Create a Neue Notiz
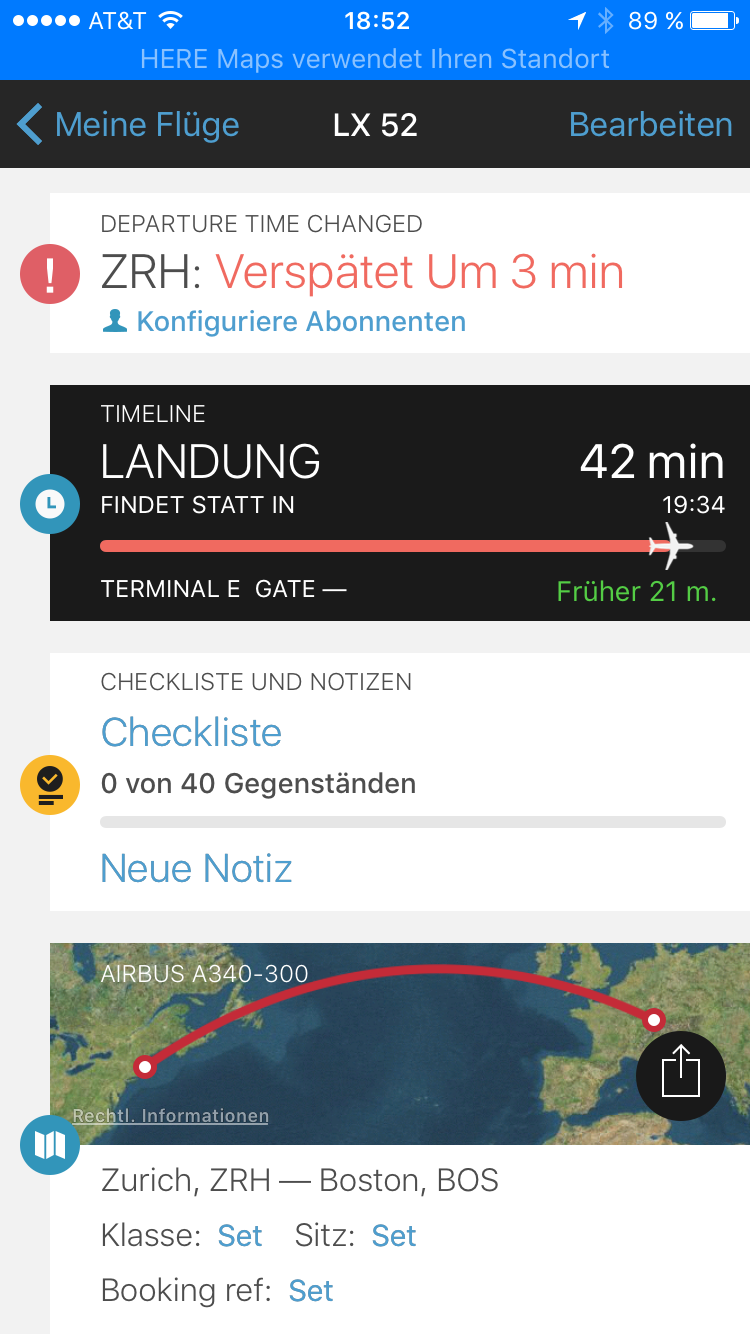The width and height of the screenshot is (750, 1334). (x=197, y=868)
